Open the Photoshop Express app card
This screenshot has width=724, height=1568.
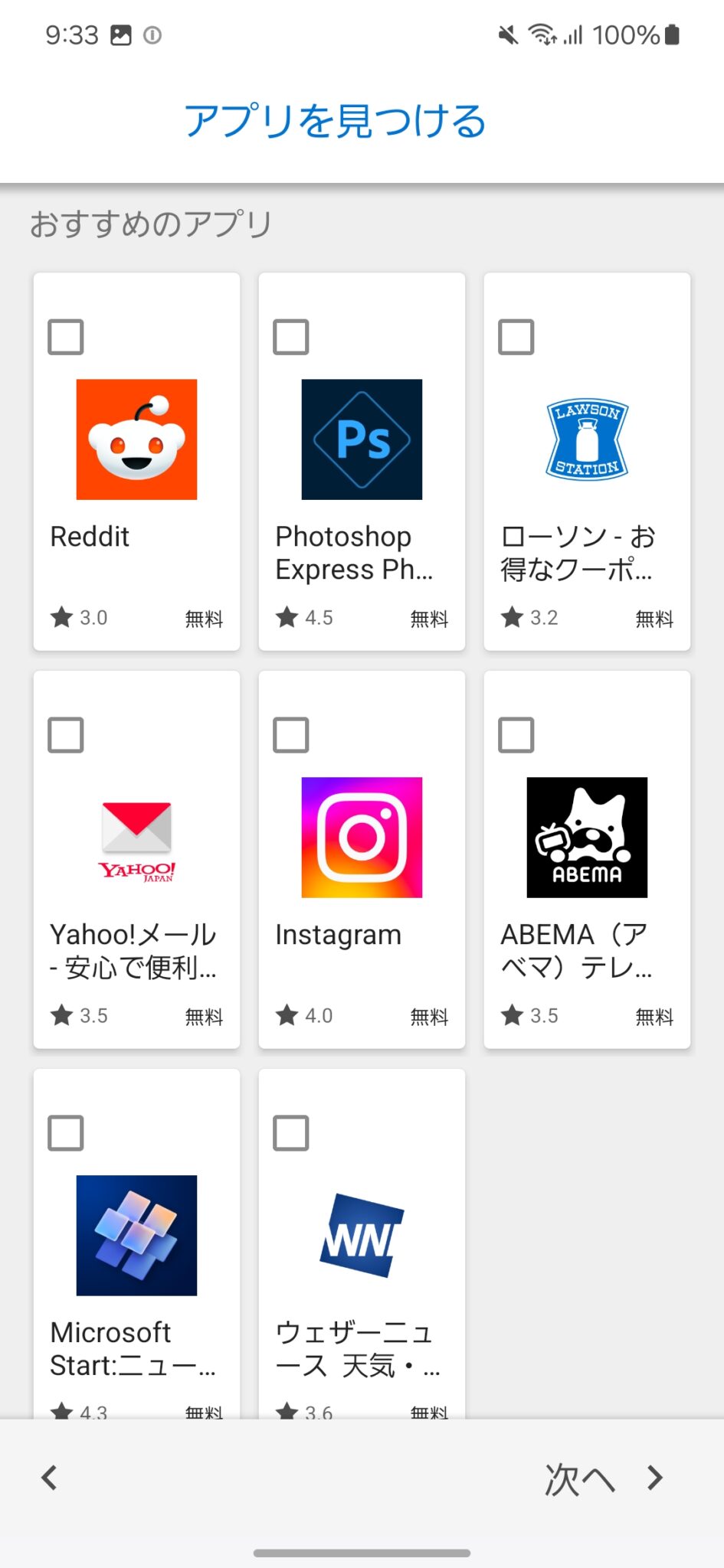click(362, 459)
